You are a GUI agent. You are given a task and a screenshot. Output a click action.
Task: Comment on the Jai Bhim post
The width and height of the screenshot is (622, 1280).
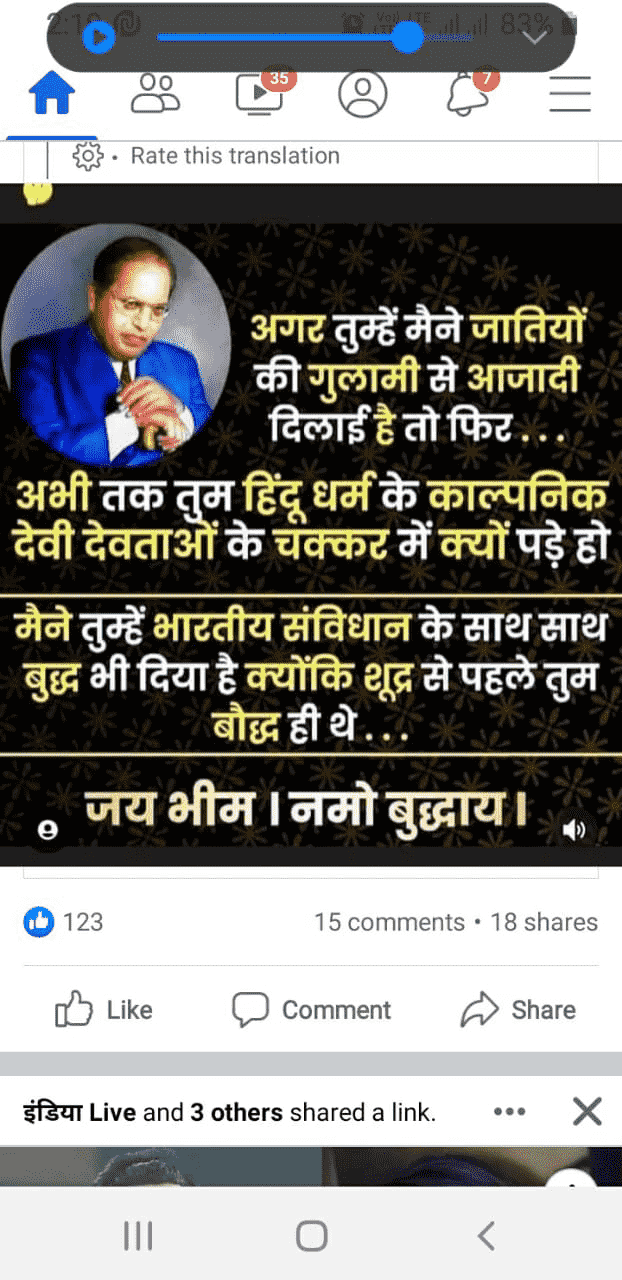point(311,1010)
